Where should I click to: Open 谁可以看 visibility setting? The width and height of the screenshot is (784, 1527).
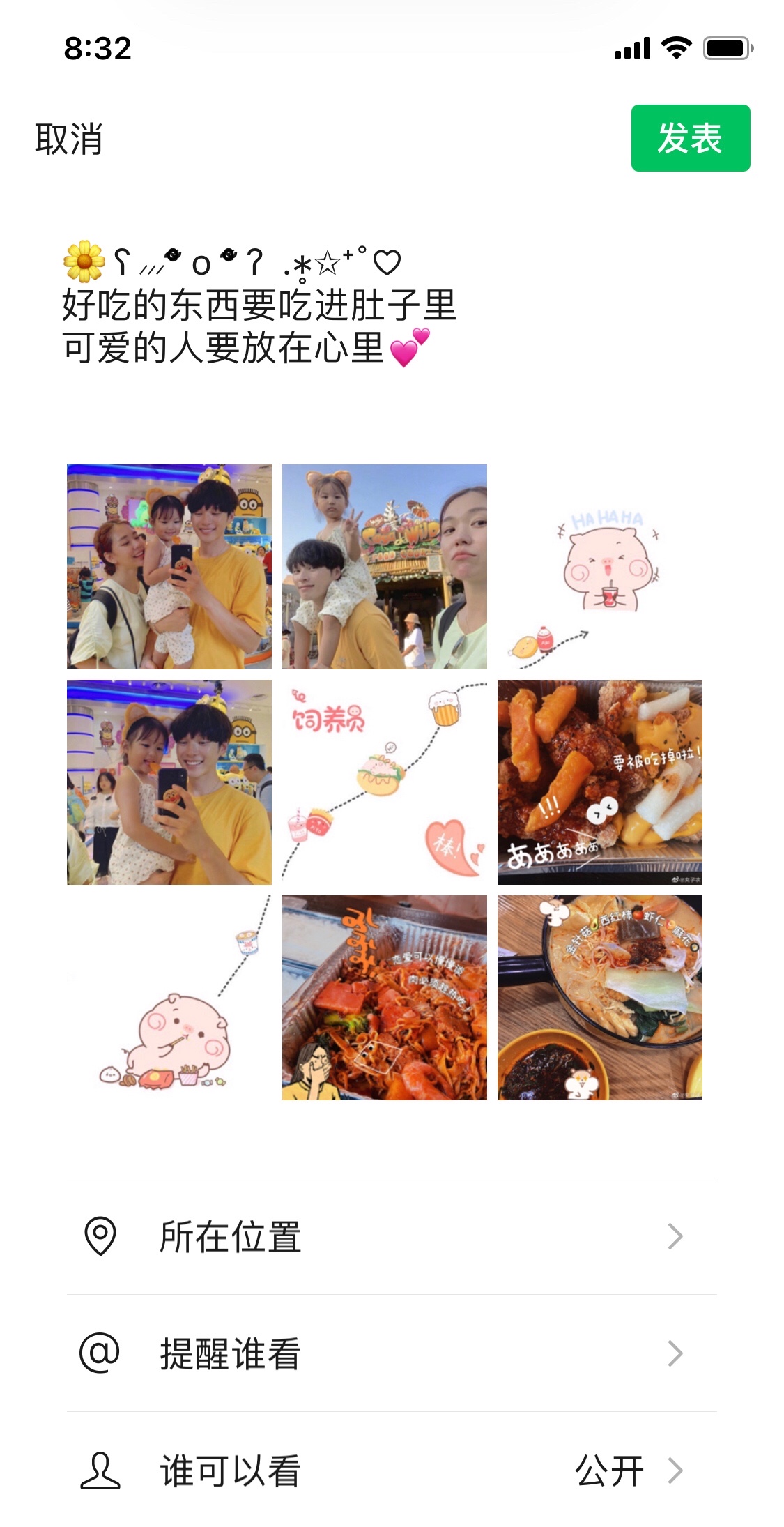coord(390,1471)
